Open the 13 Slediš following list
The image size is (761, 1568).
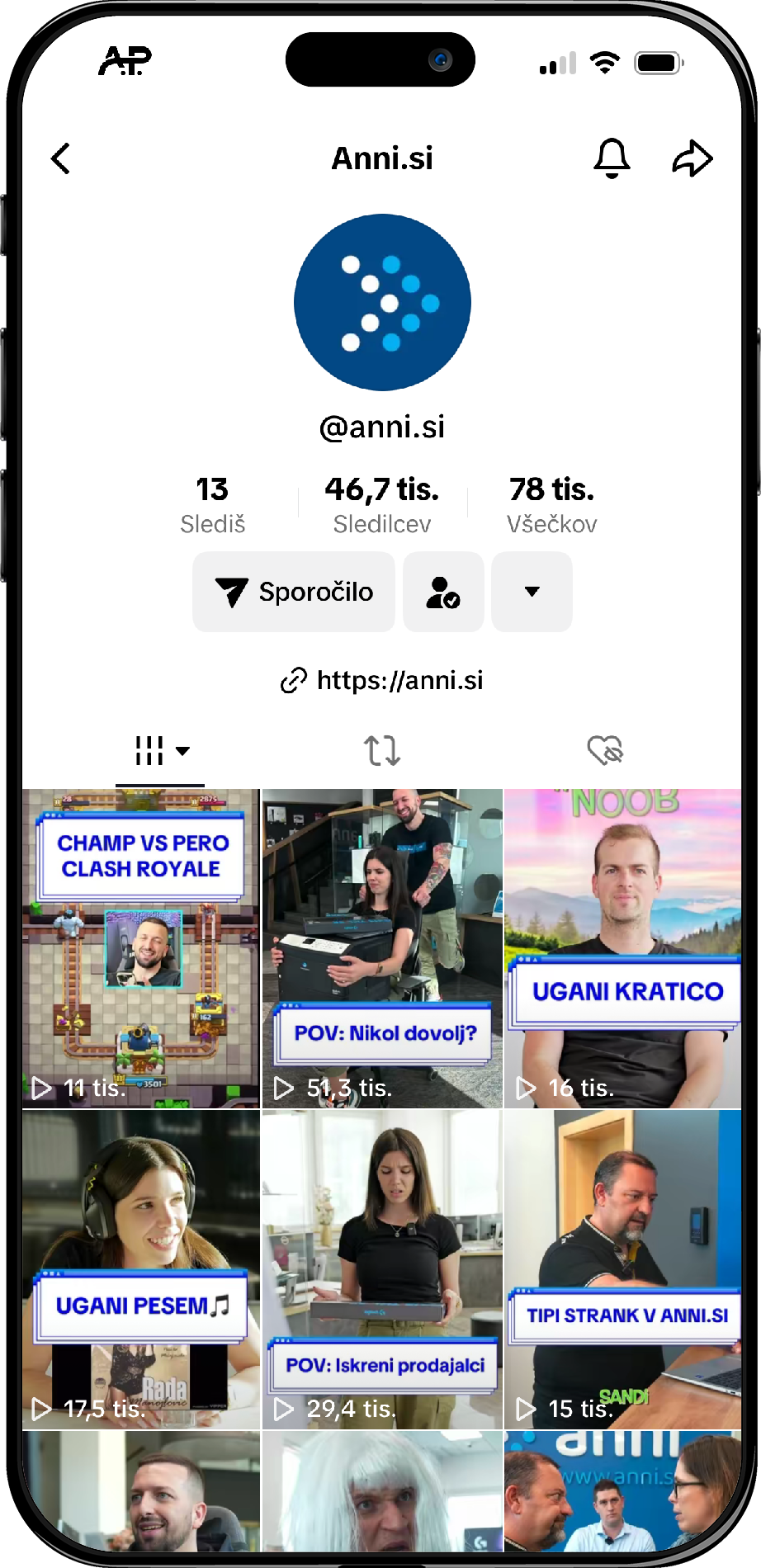(213, 504)
